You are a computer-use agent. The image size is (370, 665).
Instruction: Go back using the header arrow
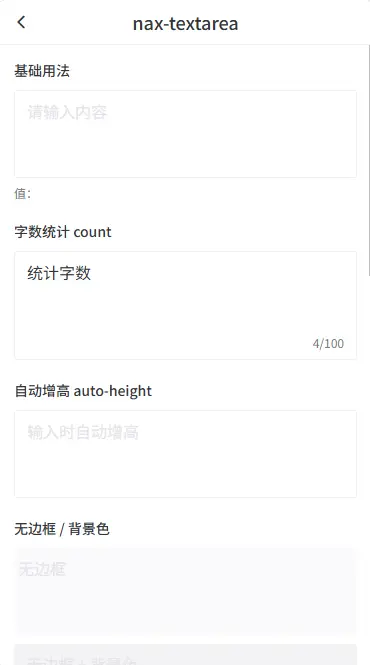pos(21,22)
